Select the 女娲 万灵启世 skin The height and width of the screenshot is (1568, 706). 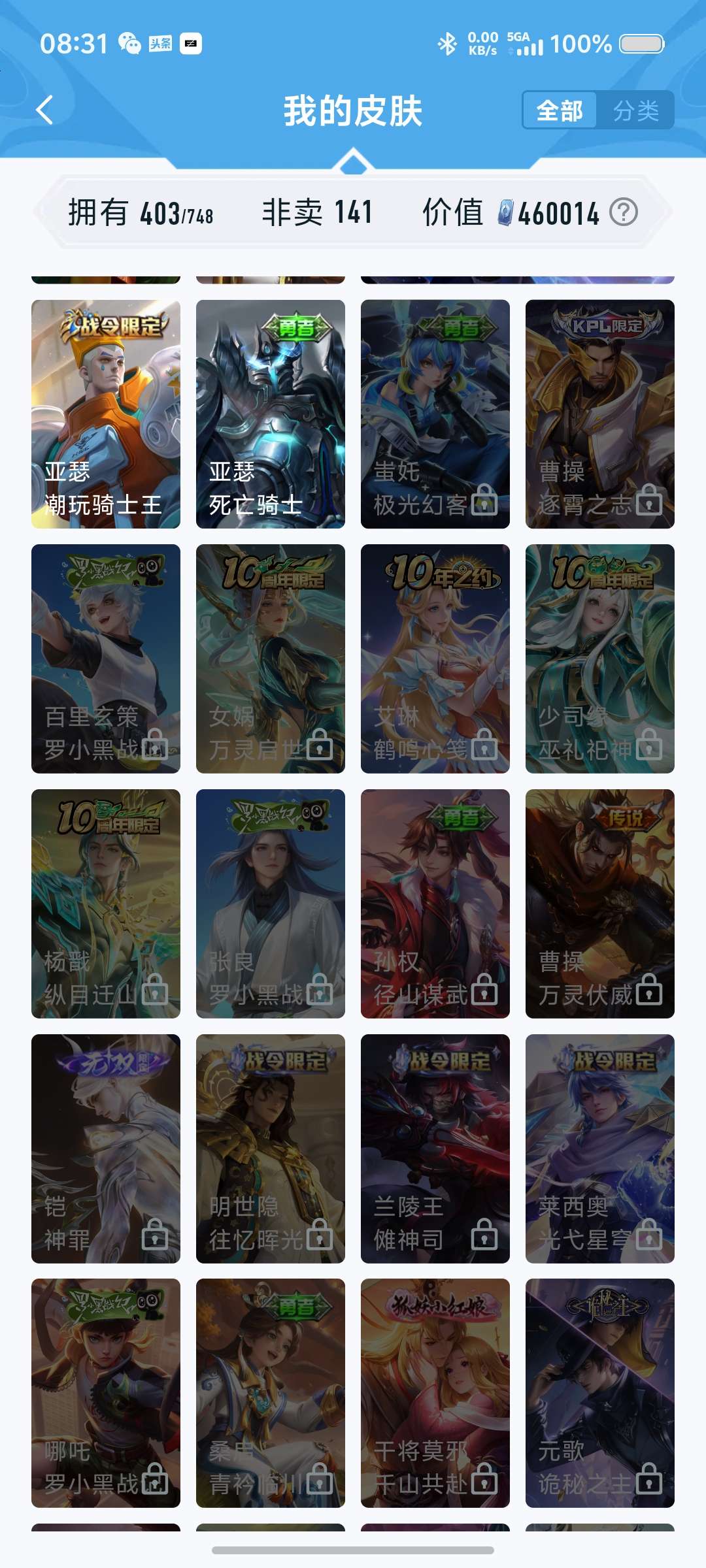(x=271, y=659)
